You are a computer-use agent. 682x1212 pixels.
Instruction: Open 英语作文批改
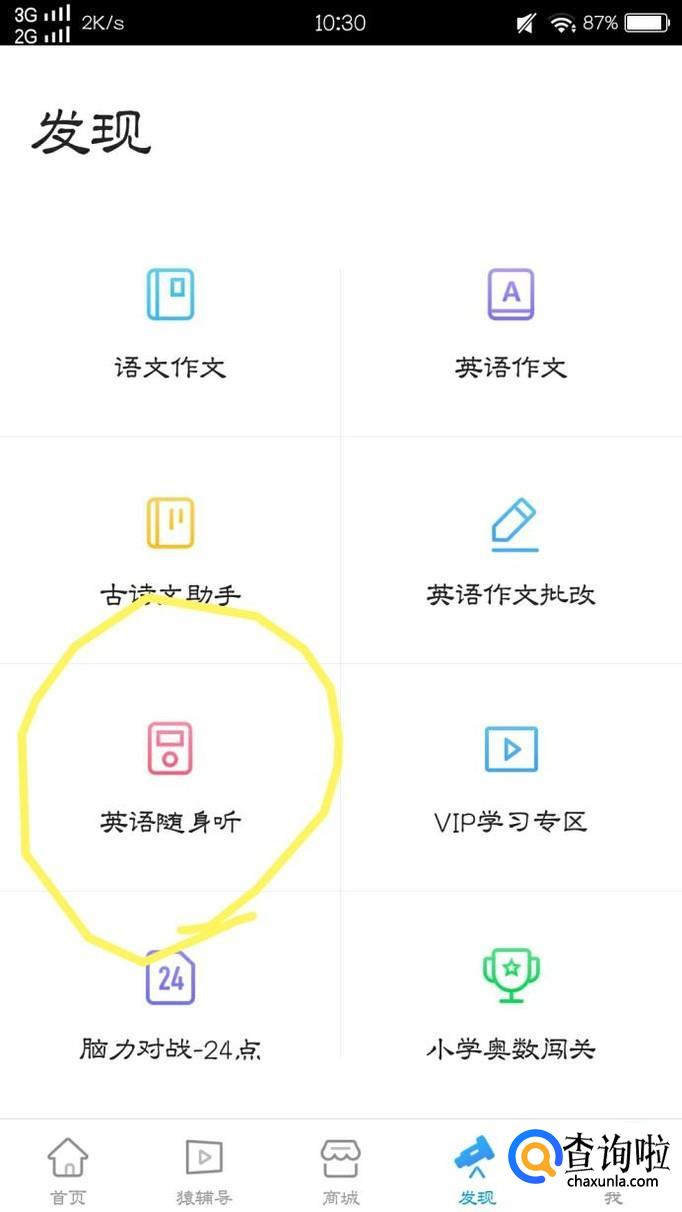(x=511, y=550)
